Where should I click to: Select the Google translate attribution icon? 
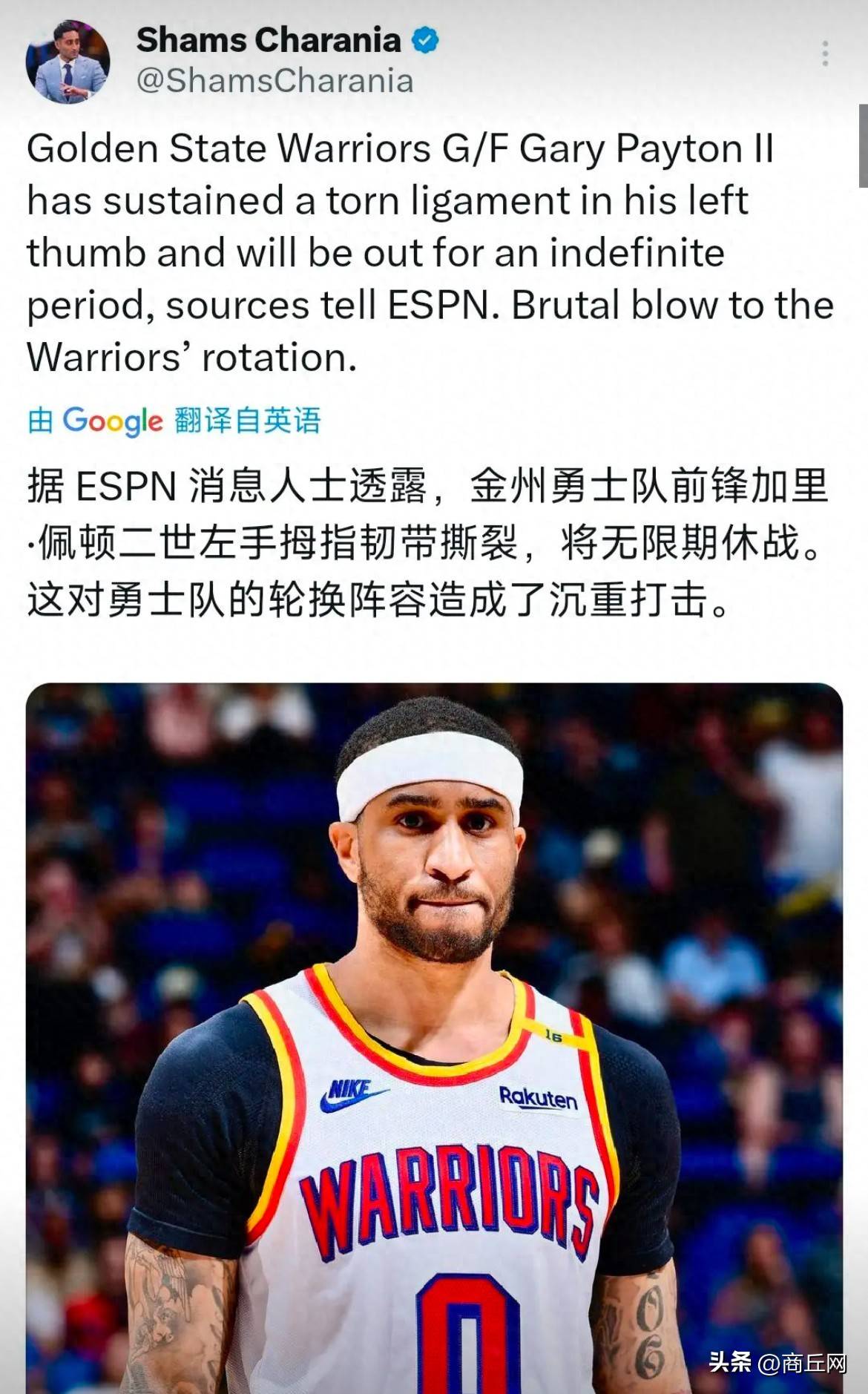tap(111, 421)
